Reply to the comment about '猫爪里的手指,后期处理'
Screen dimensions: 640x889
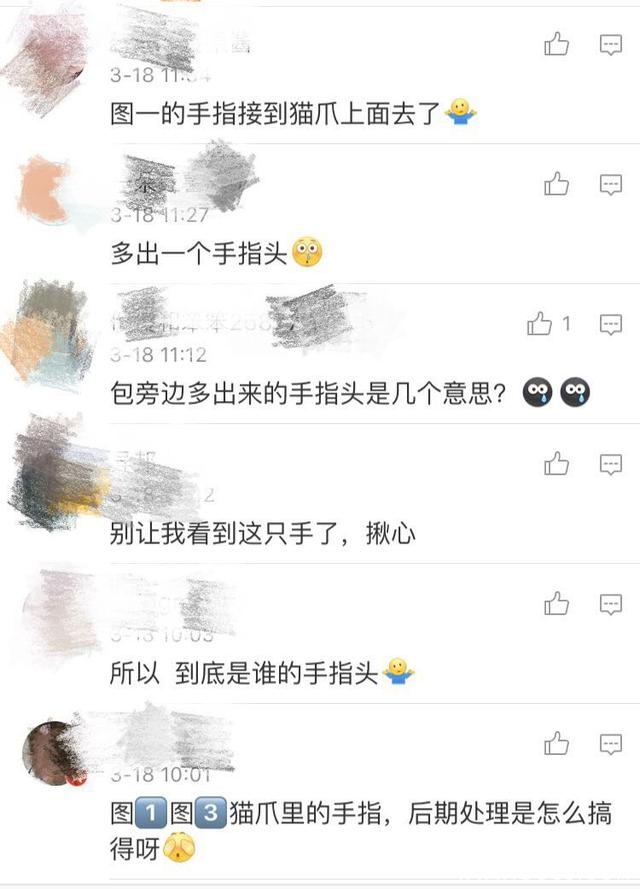(611, 743)
